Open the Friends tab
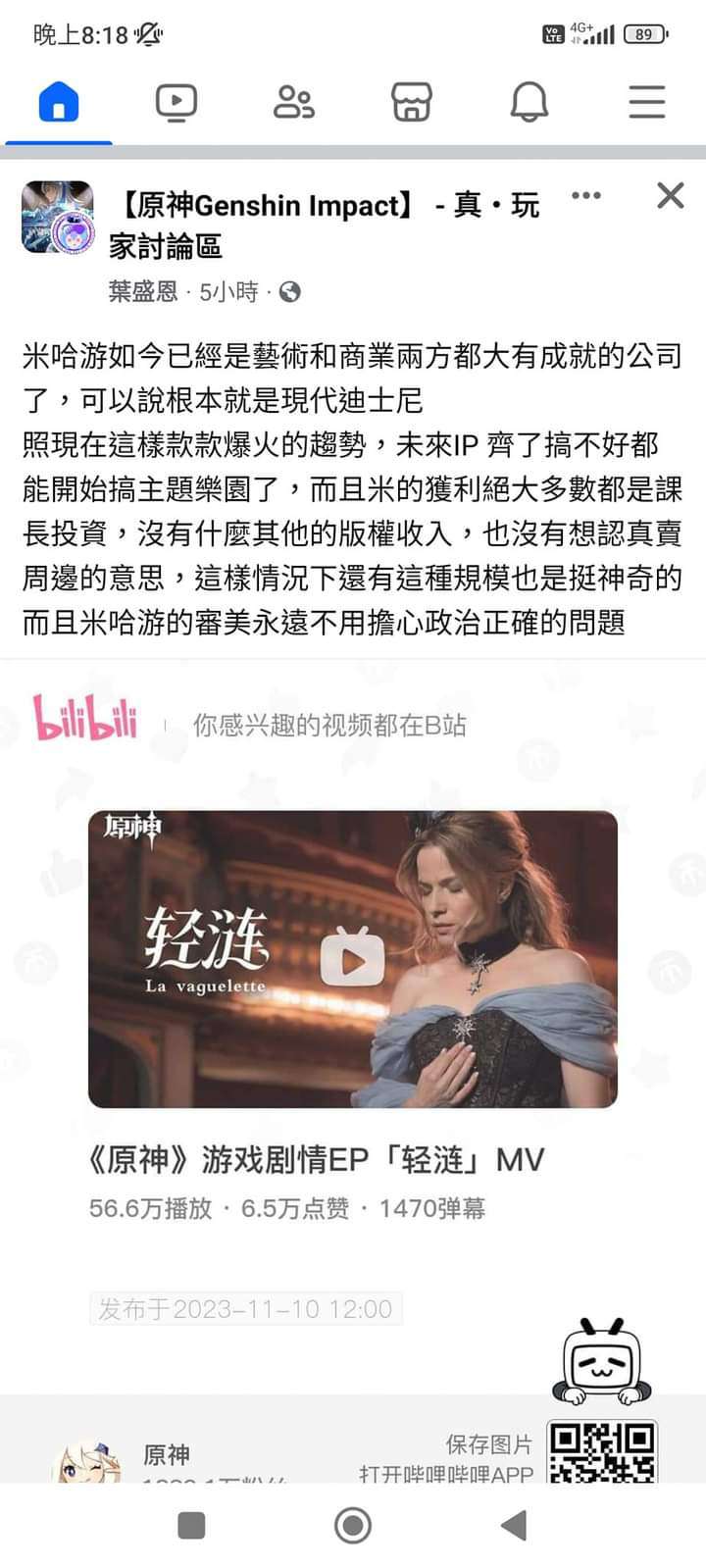 pyautogui.click(x=293, y=102)
